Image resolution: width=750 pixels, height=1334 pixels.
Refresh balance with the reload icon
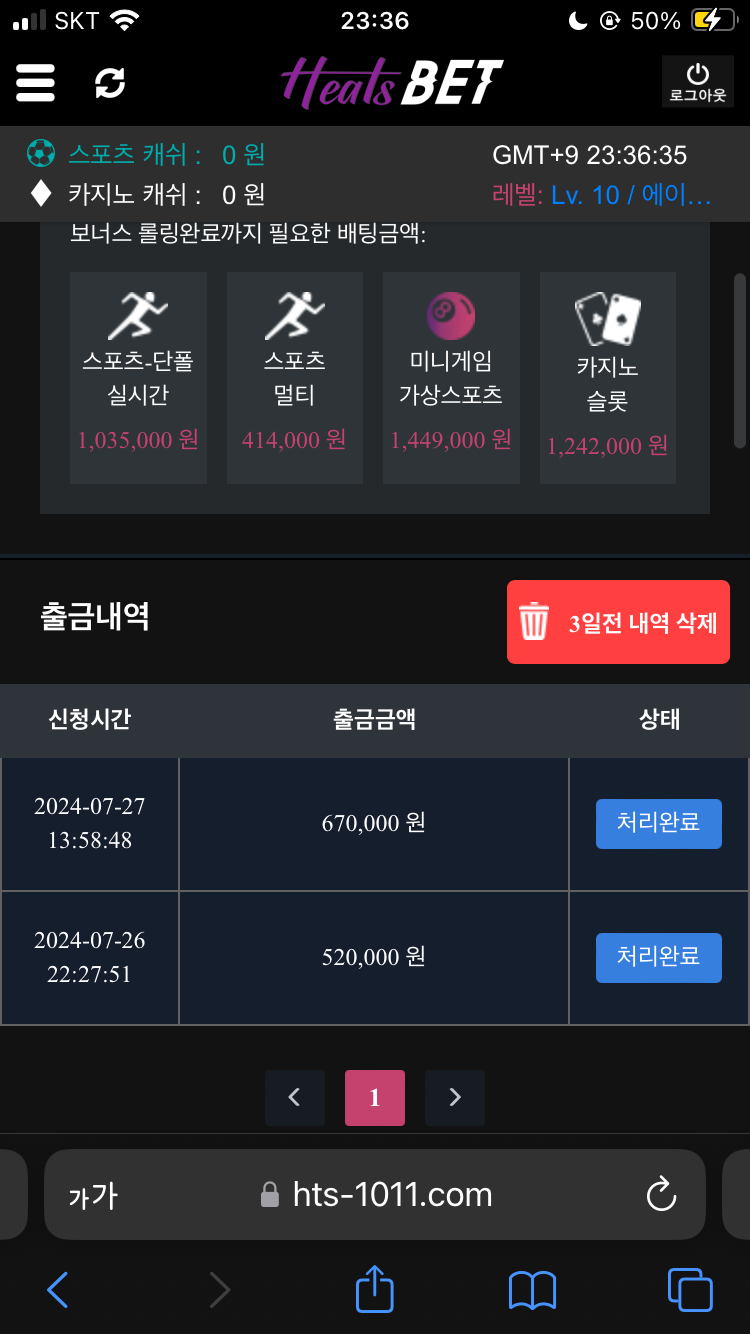click(110, 82)
